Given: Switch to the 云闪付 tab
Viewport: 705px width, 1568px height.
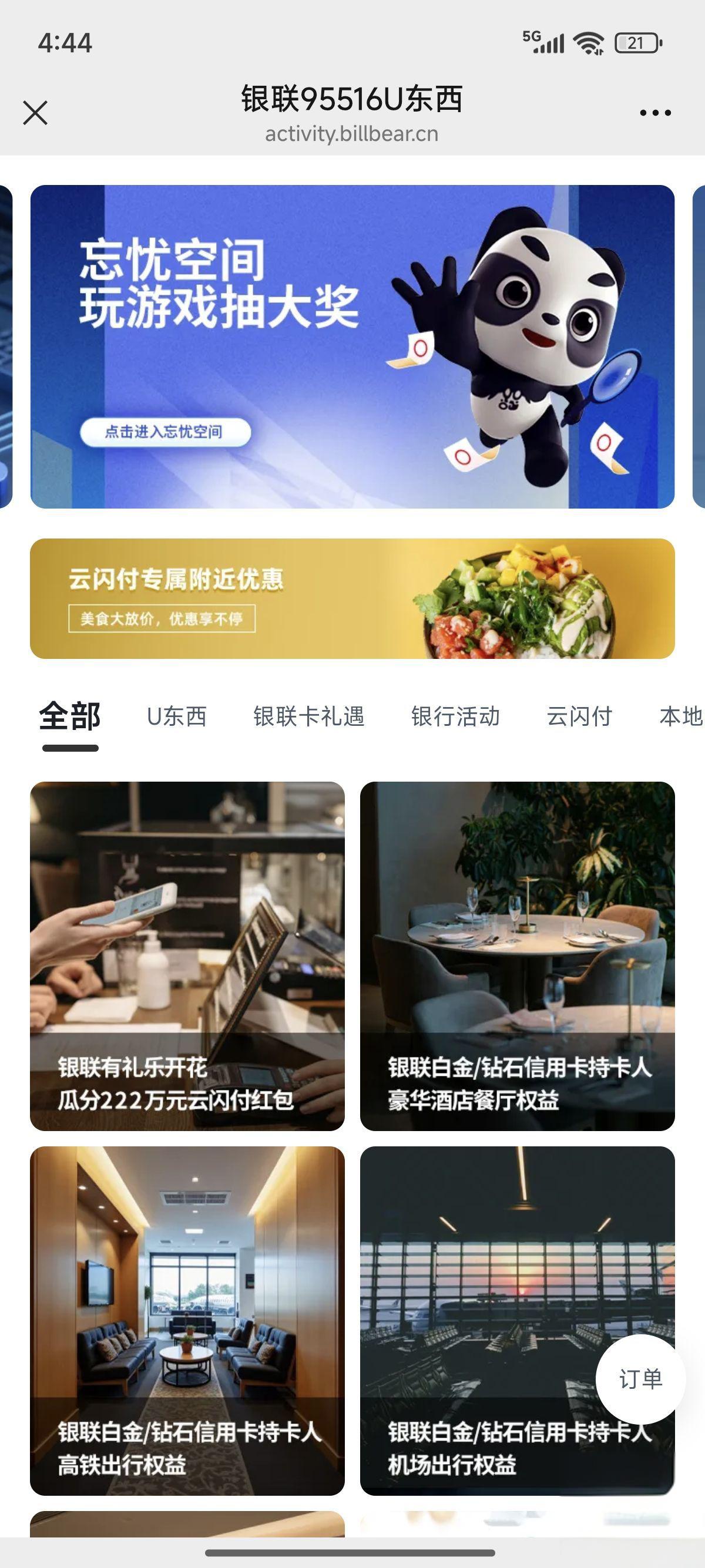Looking at the screenshot, I should pyautogui.click(x=579, y=716).
